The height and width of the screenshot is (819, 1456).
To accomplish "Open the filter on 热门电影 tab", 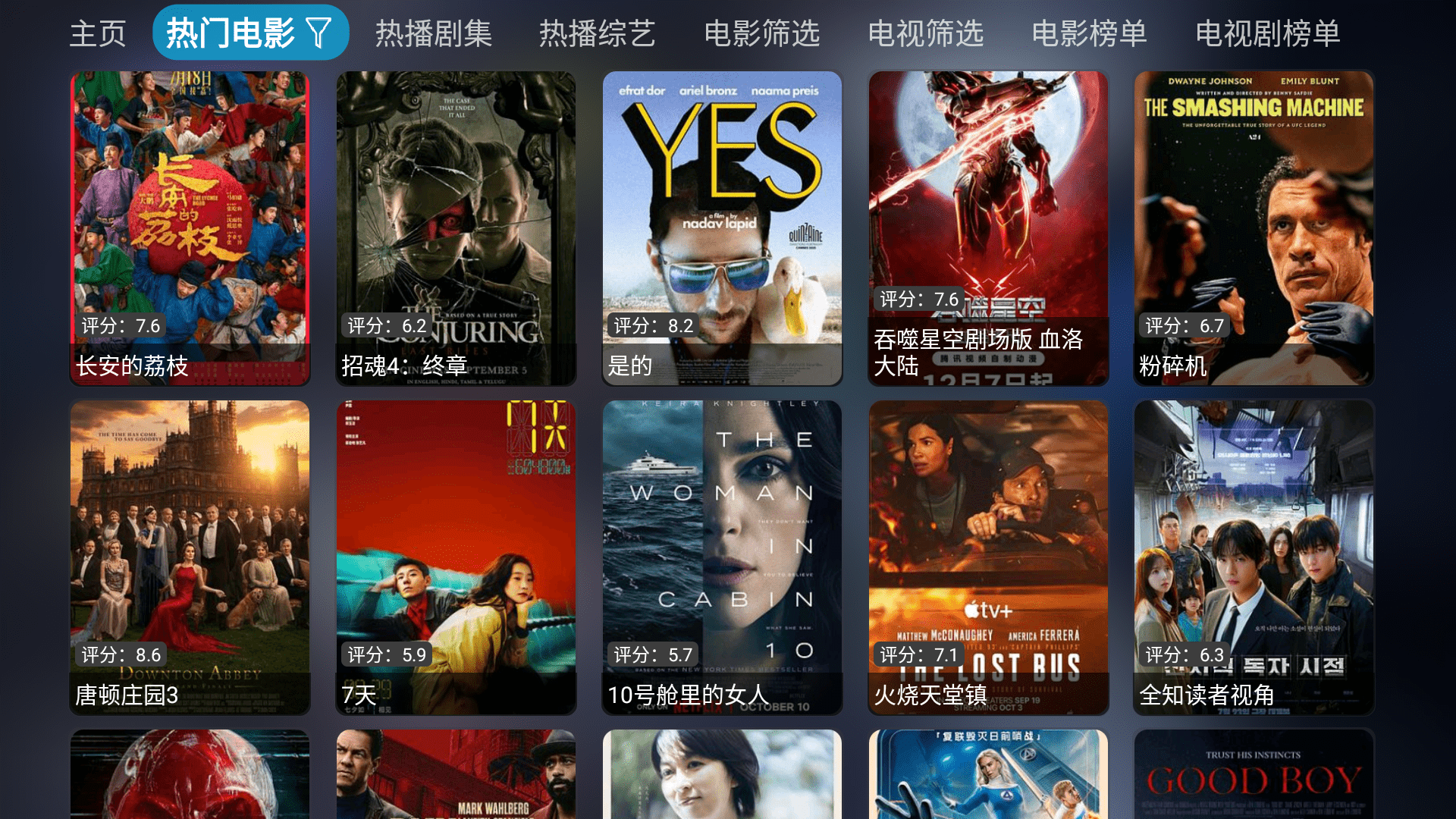I will point(319,33).
